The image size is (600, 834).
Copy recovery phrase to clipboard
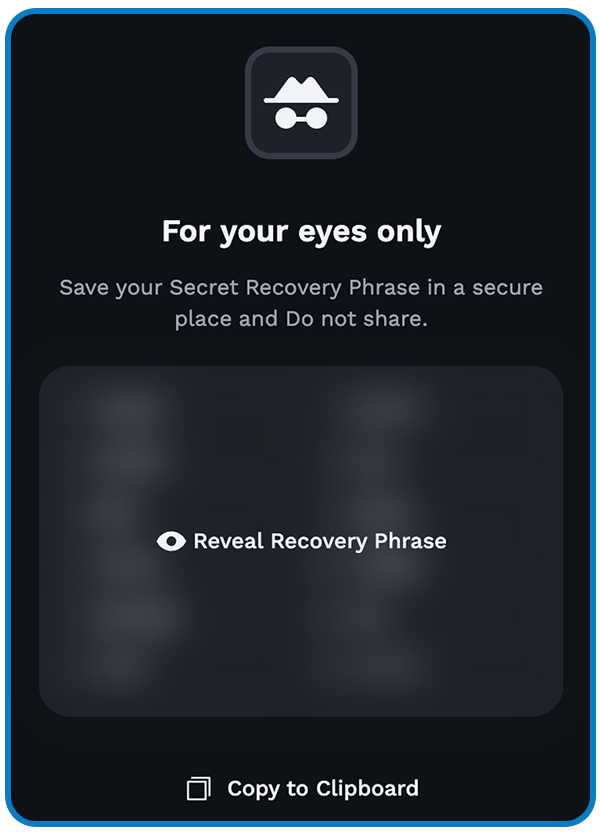(303, 788)
